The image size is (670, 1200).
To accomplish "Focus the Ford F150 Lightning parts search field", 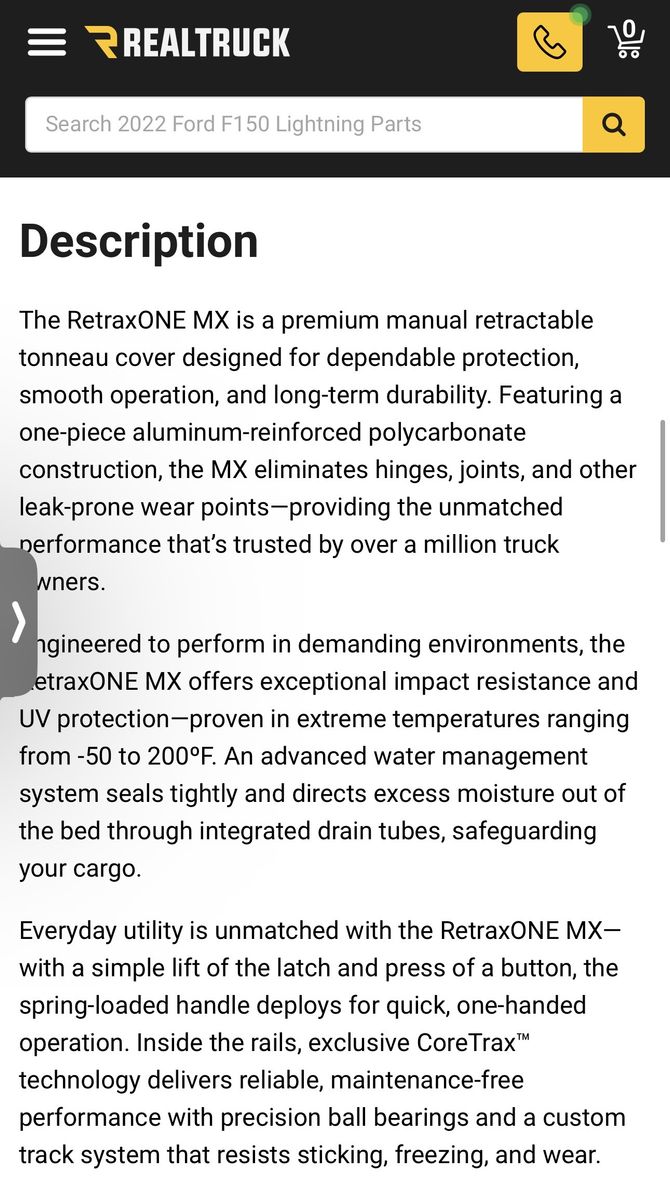I will (304, 124).
